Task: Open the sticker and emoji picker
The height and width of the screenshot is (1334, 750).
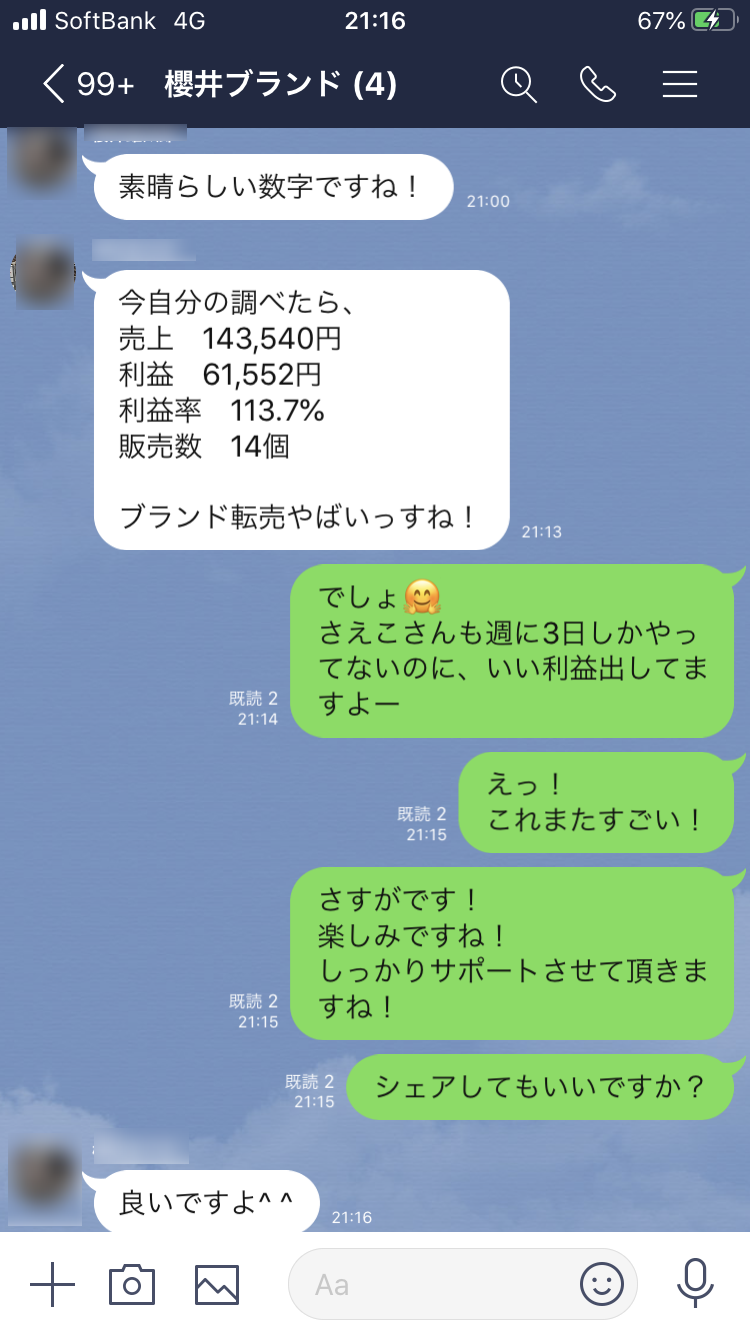Action: point(602,1284)
